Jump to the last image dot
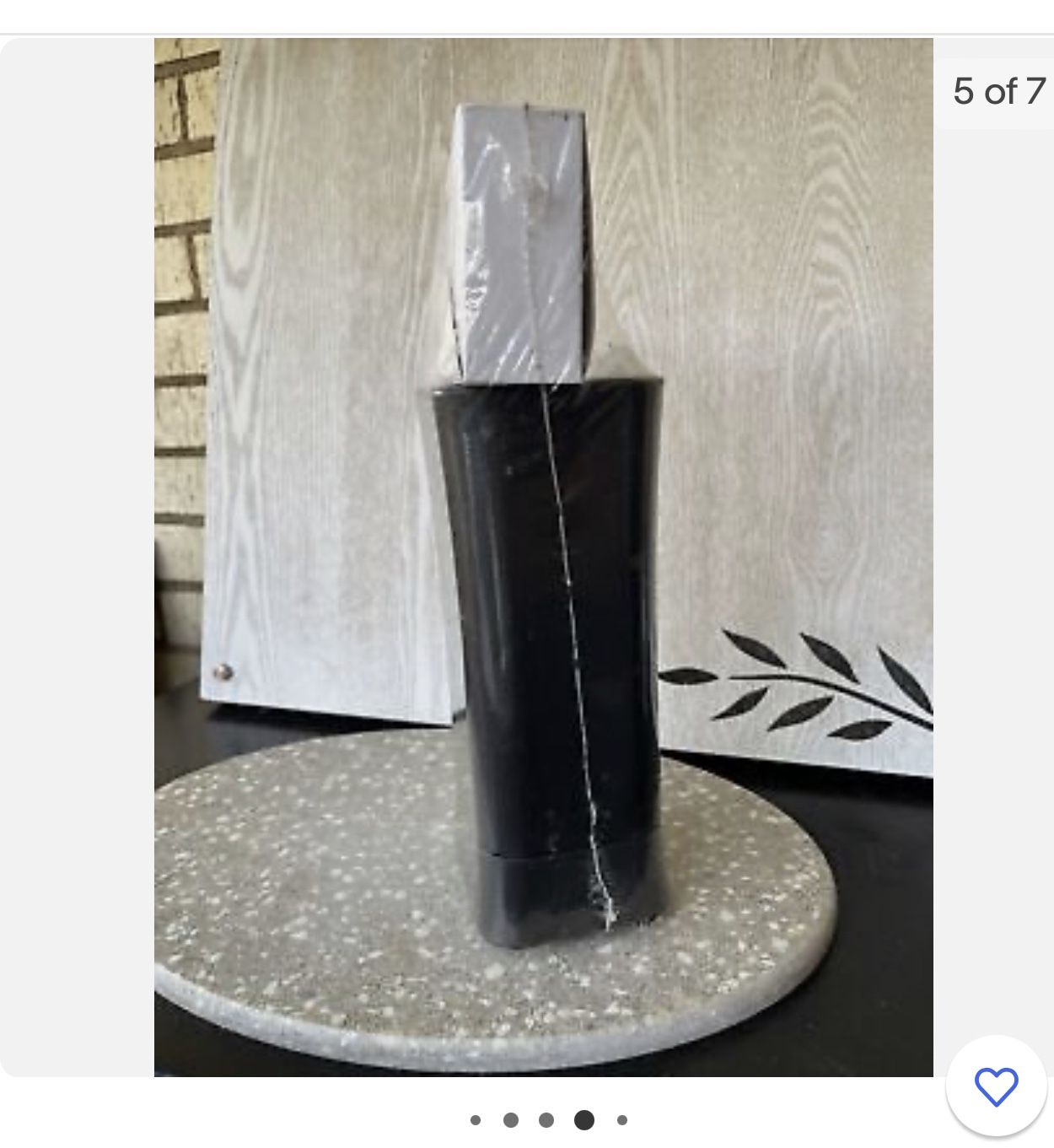This screenshot has width=1054, height=1148. pos(622,1120)
